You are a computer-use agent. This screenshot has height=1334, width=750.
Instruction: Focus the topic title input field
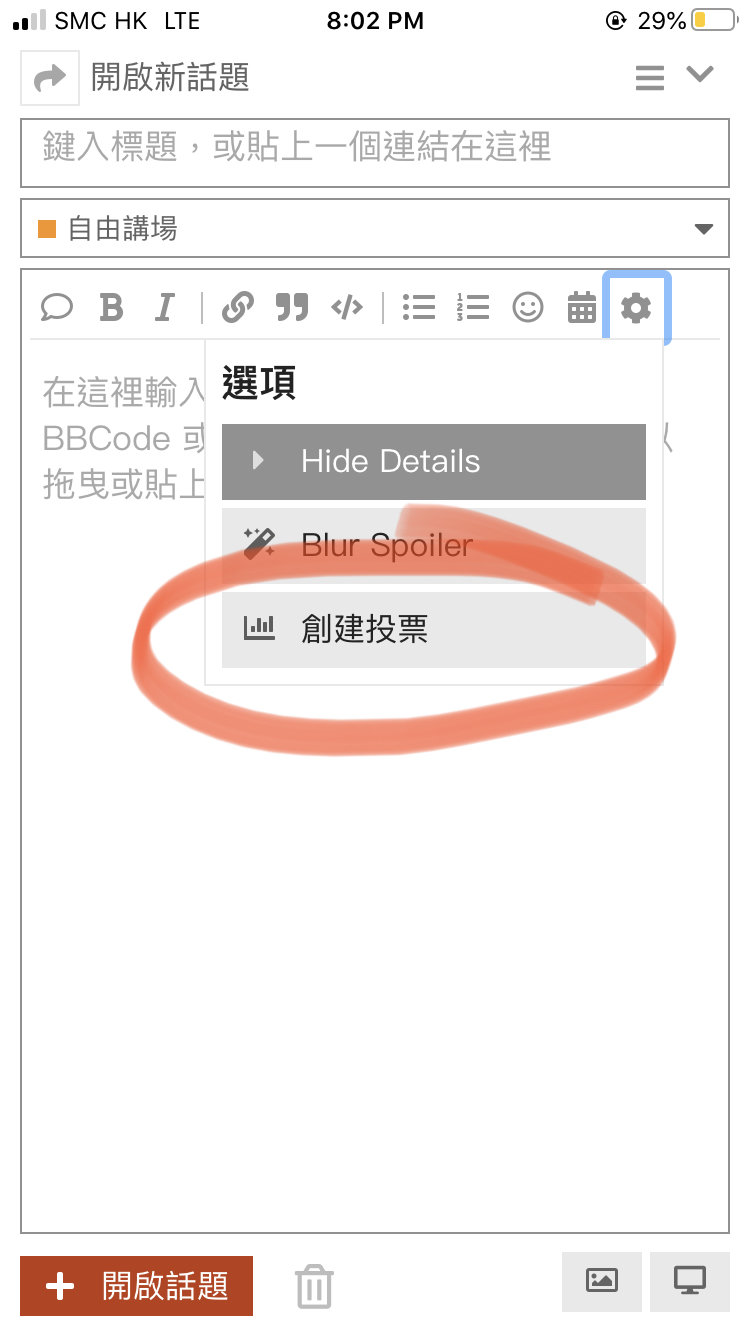(x=375, y=152)
